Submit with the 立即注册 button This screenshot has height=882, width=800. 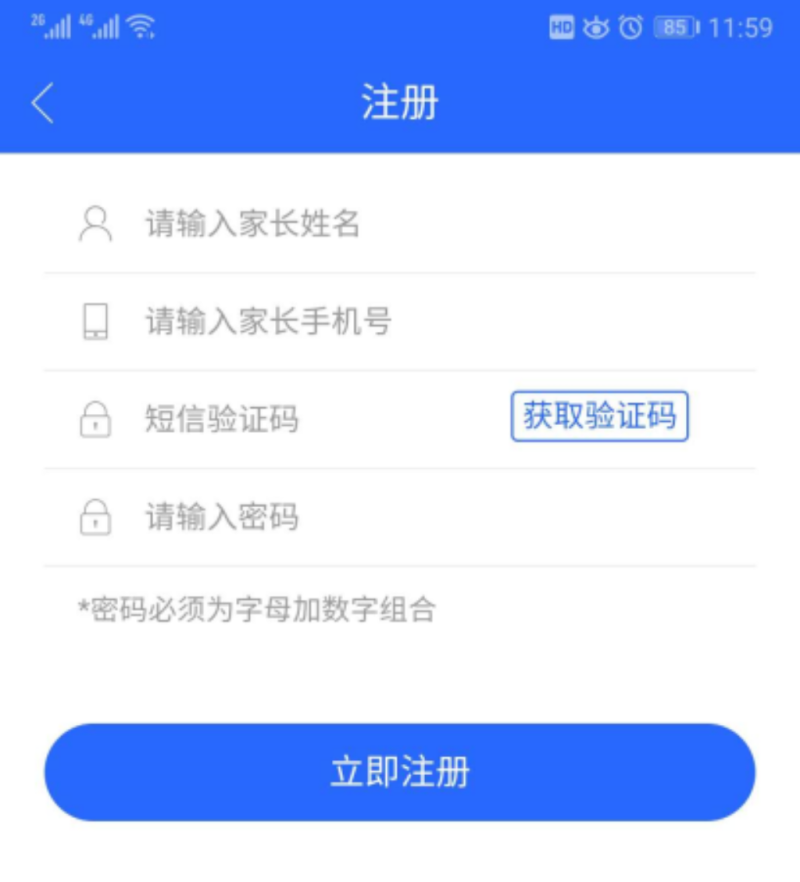400,772
